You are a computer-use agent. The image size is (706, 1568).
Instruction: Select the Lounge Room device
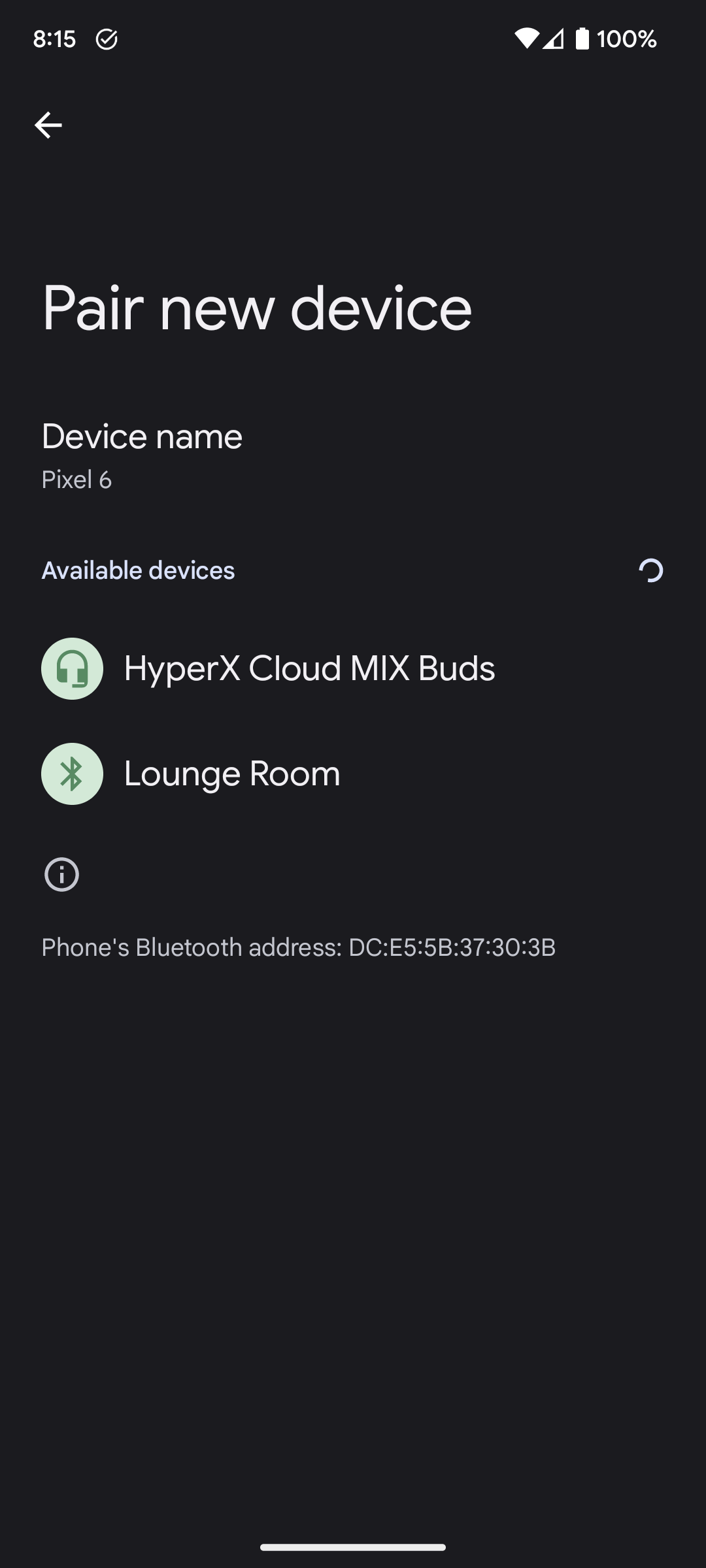[353, 774]
